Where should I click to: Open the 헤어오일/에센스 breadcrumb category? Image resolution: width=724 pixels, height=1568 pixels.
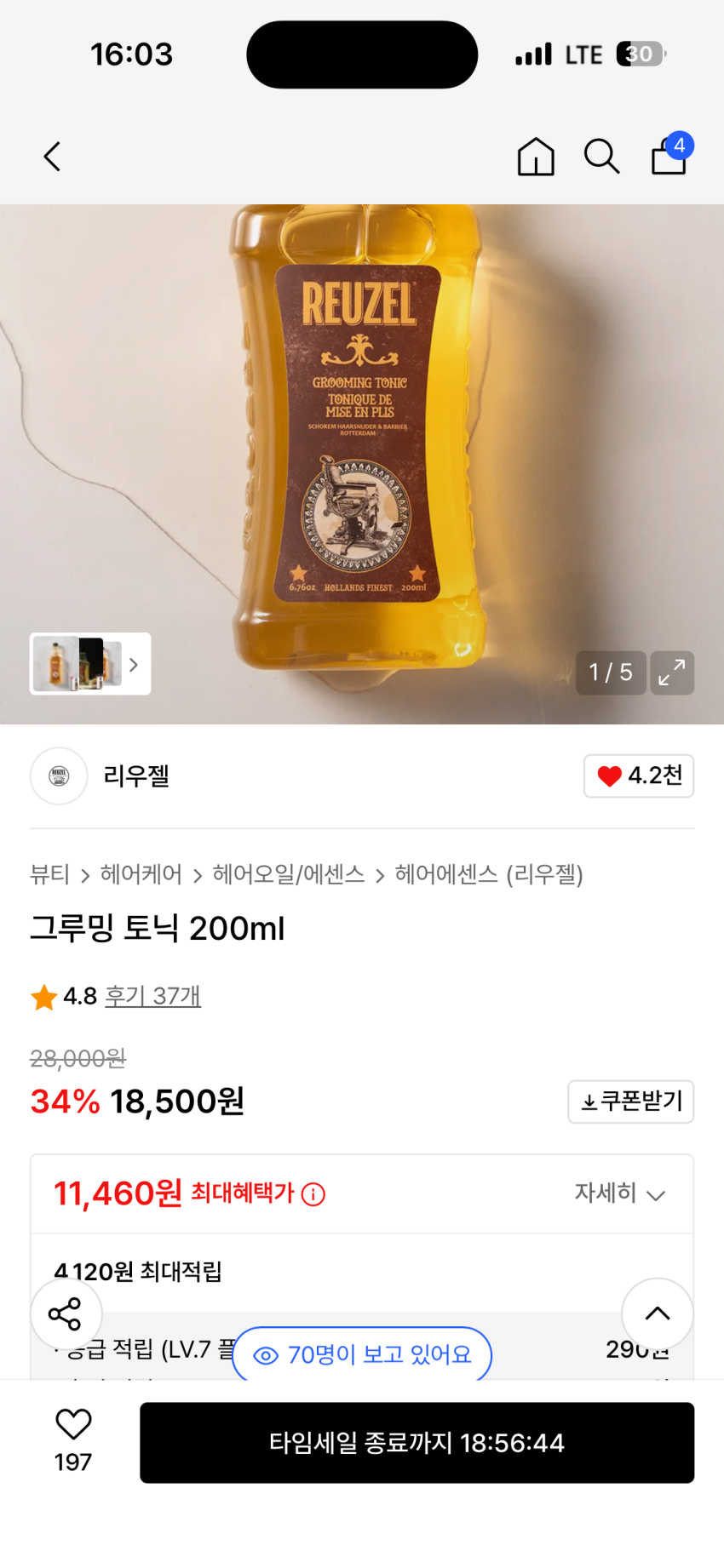pos(288,874)
